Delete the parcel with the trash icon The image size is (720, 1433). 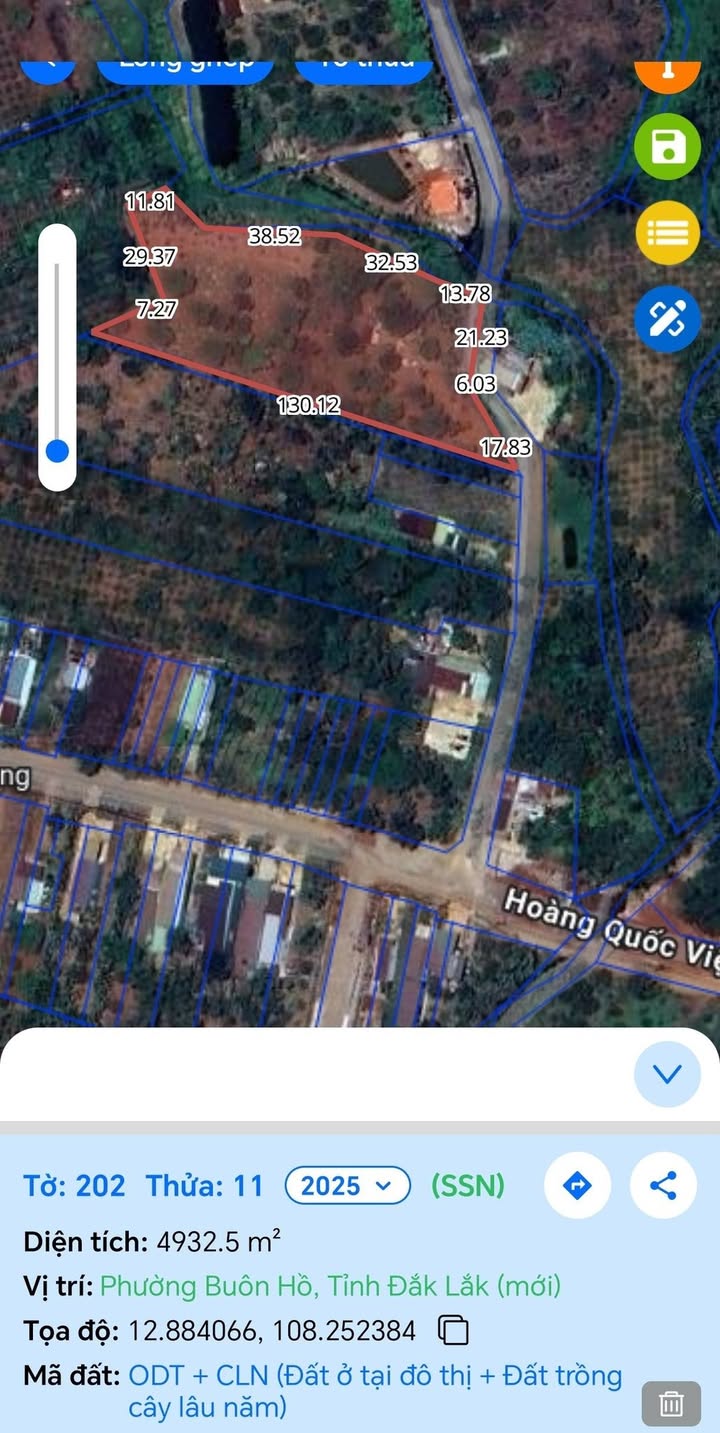[x=671, y=1403]
